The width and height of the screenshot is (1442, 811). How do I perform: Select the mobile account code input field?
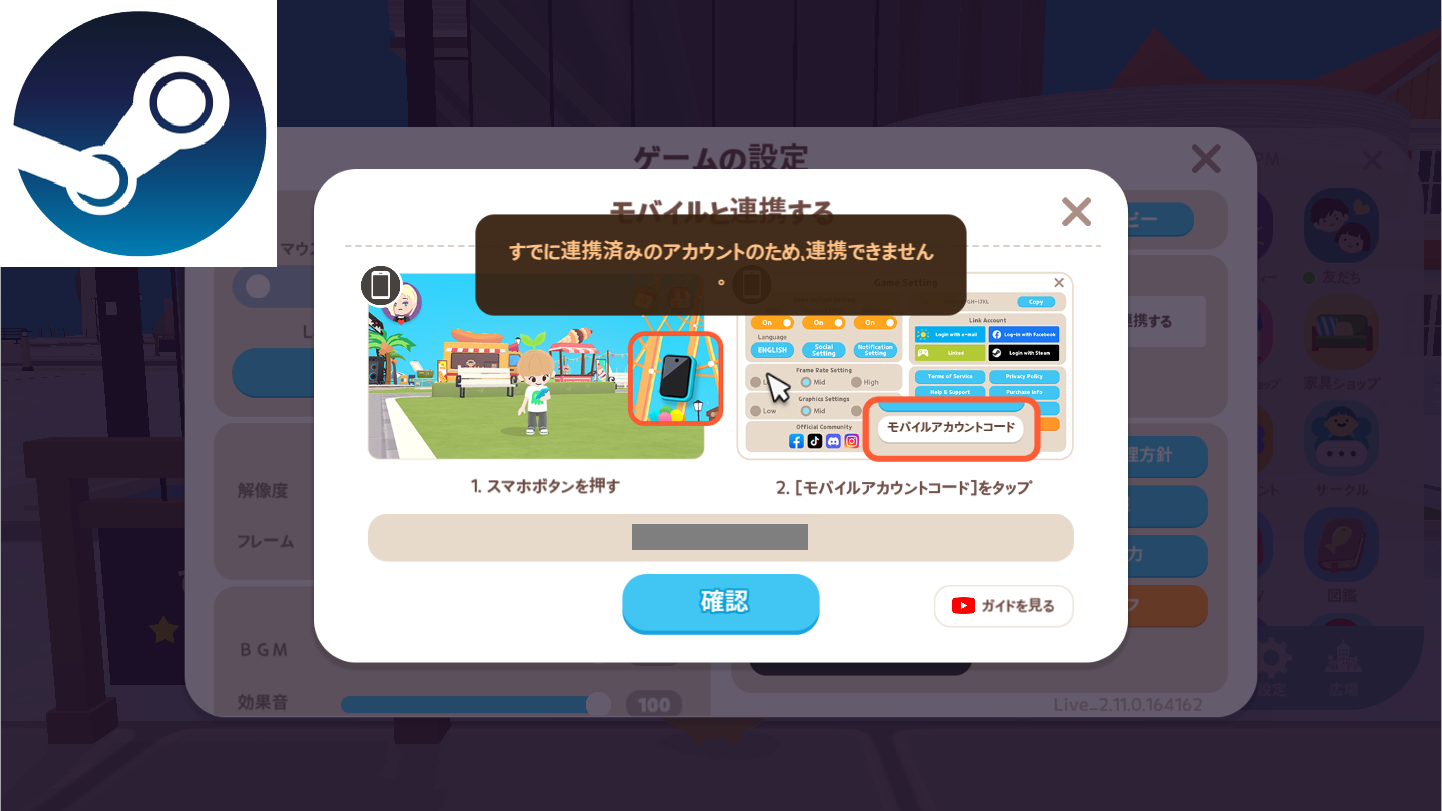(720, 538)
